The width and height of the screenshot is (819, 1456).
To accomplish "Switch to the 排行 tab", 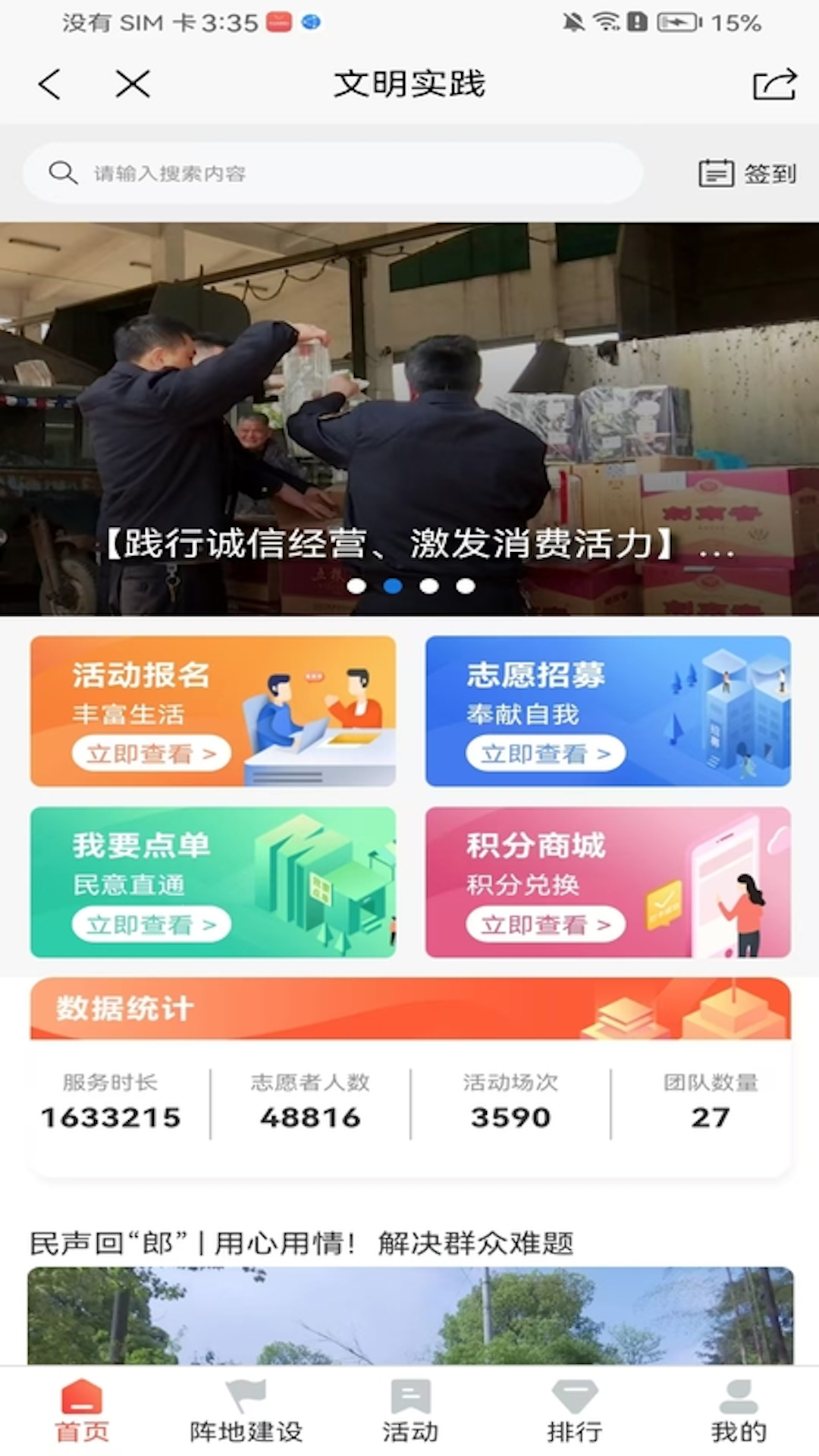I will [x=574, y=1412].
